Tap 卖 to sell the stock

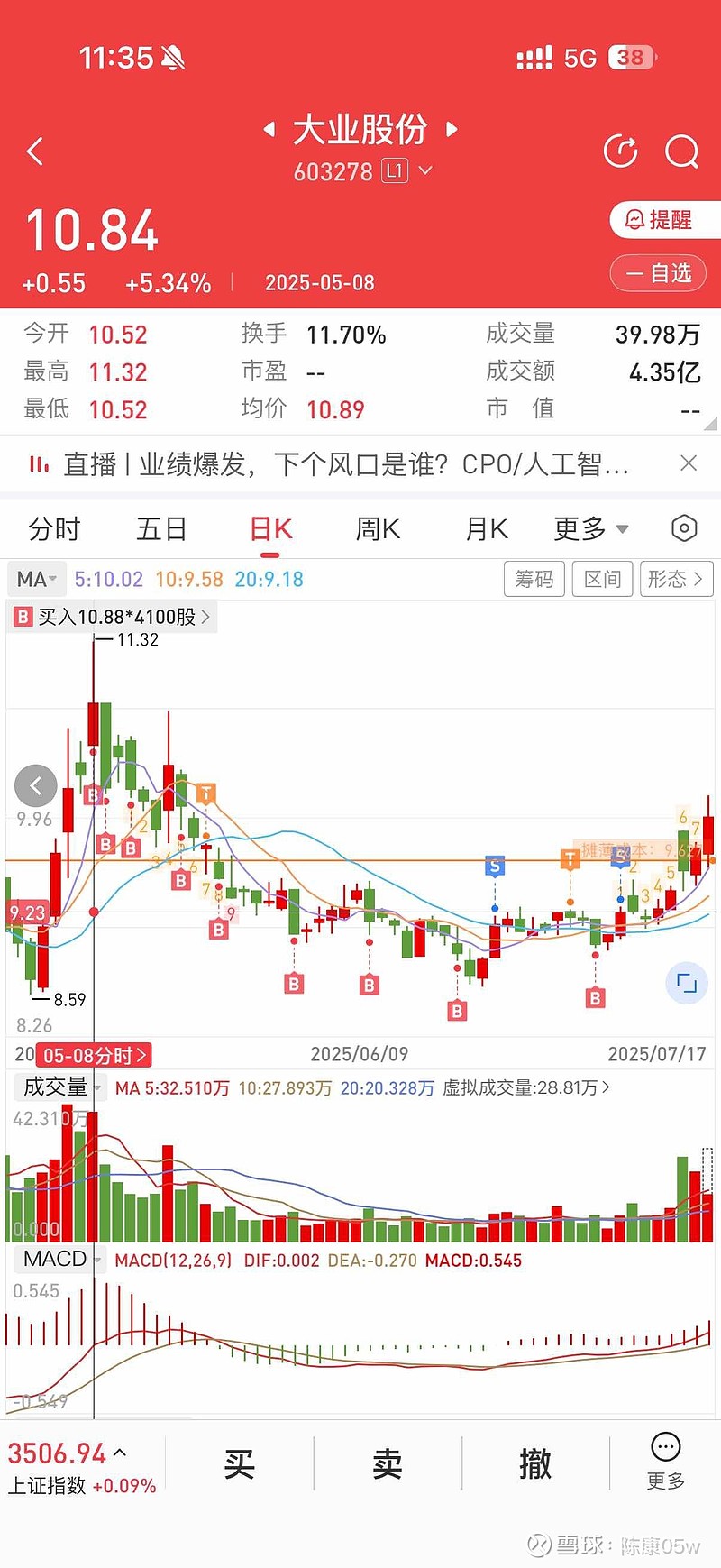click(x=388, y=1464)
